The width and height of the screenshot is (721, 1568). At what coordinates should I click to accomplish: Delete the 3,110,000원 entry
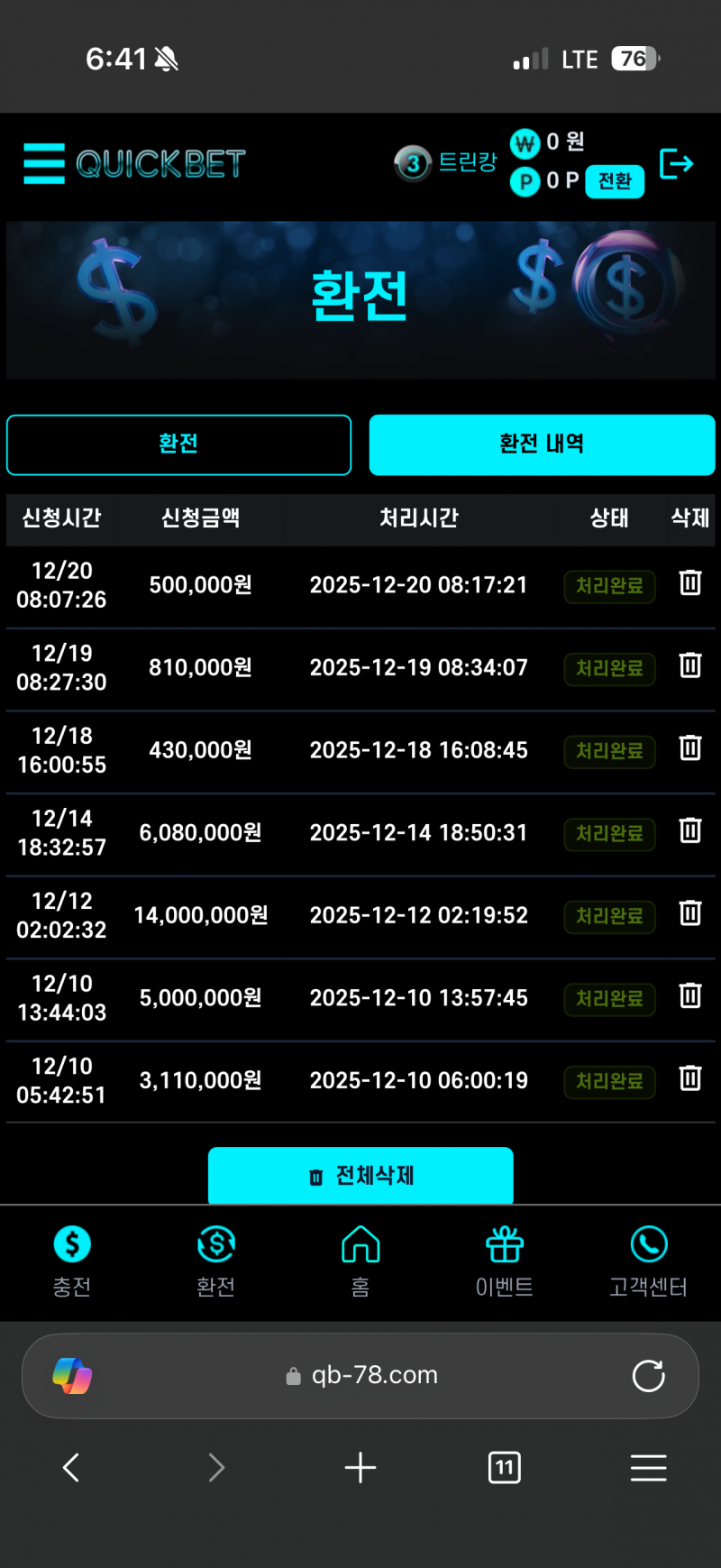(690, 1078)
